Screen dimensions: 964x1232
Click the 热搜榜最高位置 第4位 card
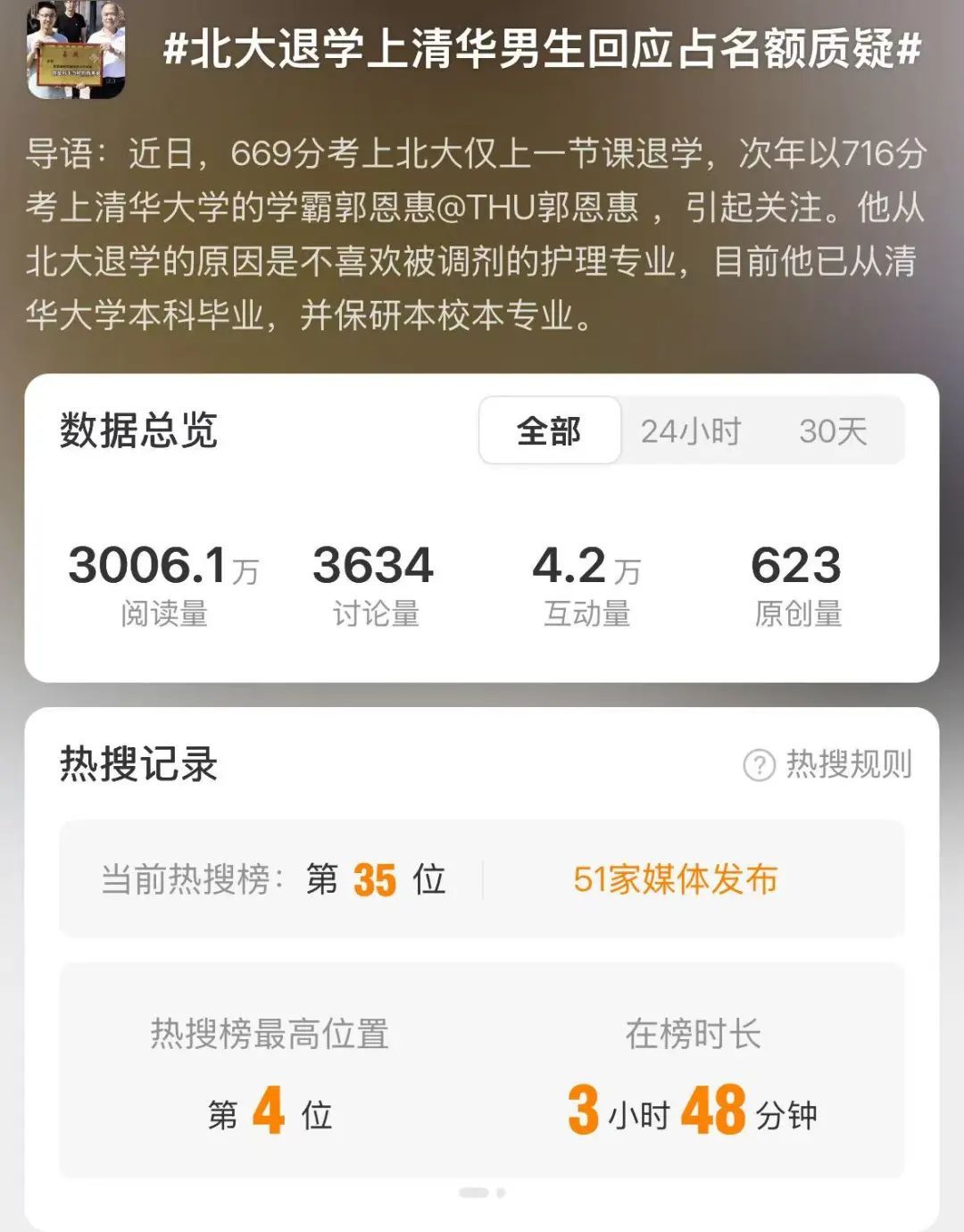268,1071
